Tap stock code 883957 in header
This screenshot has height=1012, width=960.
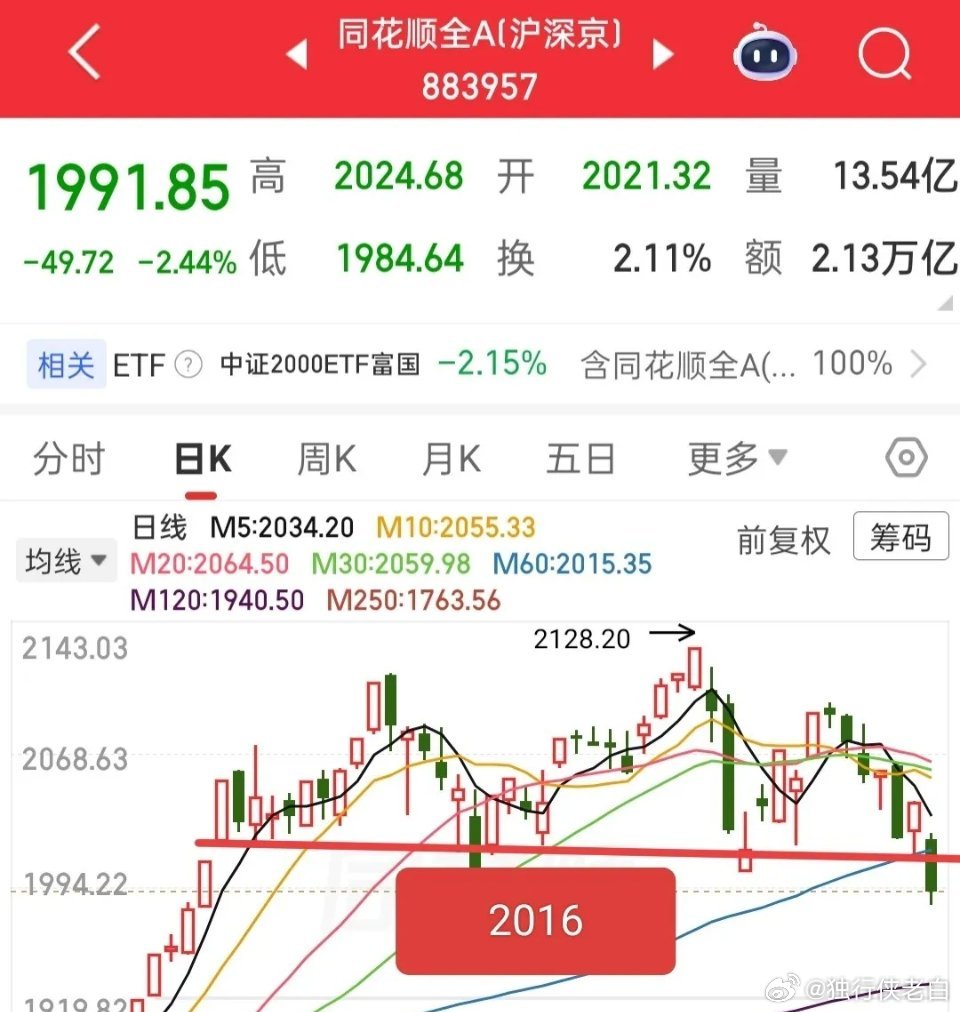(479, 90)
